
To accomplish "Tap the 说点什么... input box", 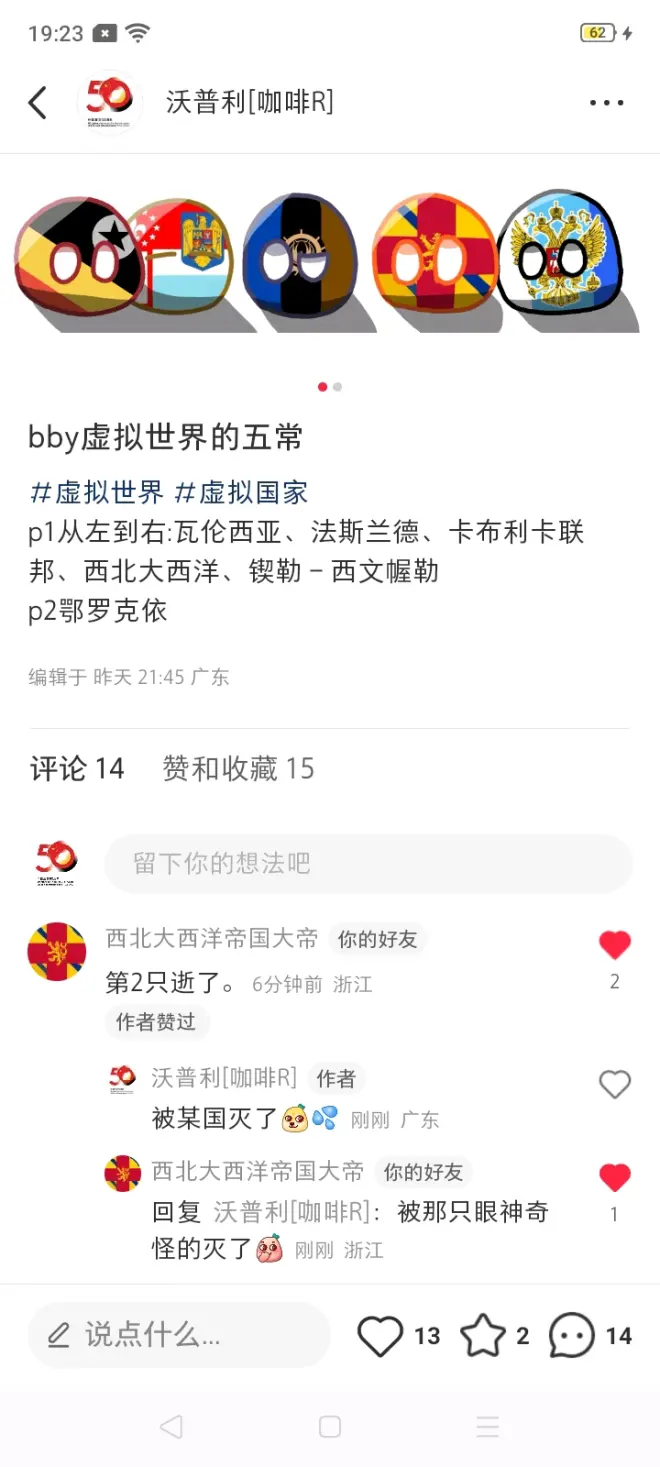I will click(178, 1334).
